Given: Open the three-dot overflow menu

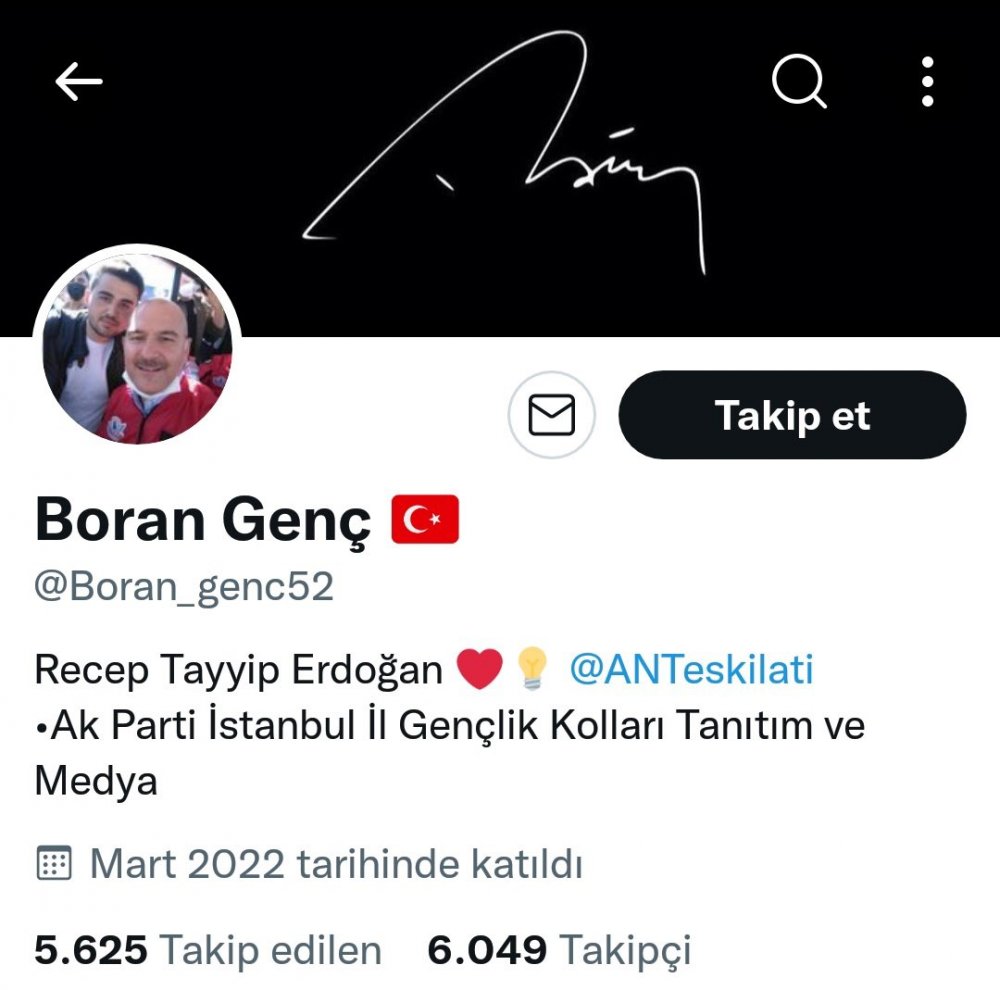Looking at the screenshot, I should coord(927,81).
